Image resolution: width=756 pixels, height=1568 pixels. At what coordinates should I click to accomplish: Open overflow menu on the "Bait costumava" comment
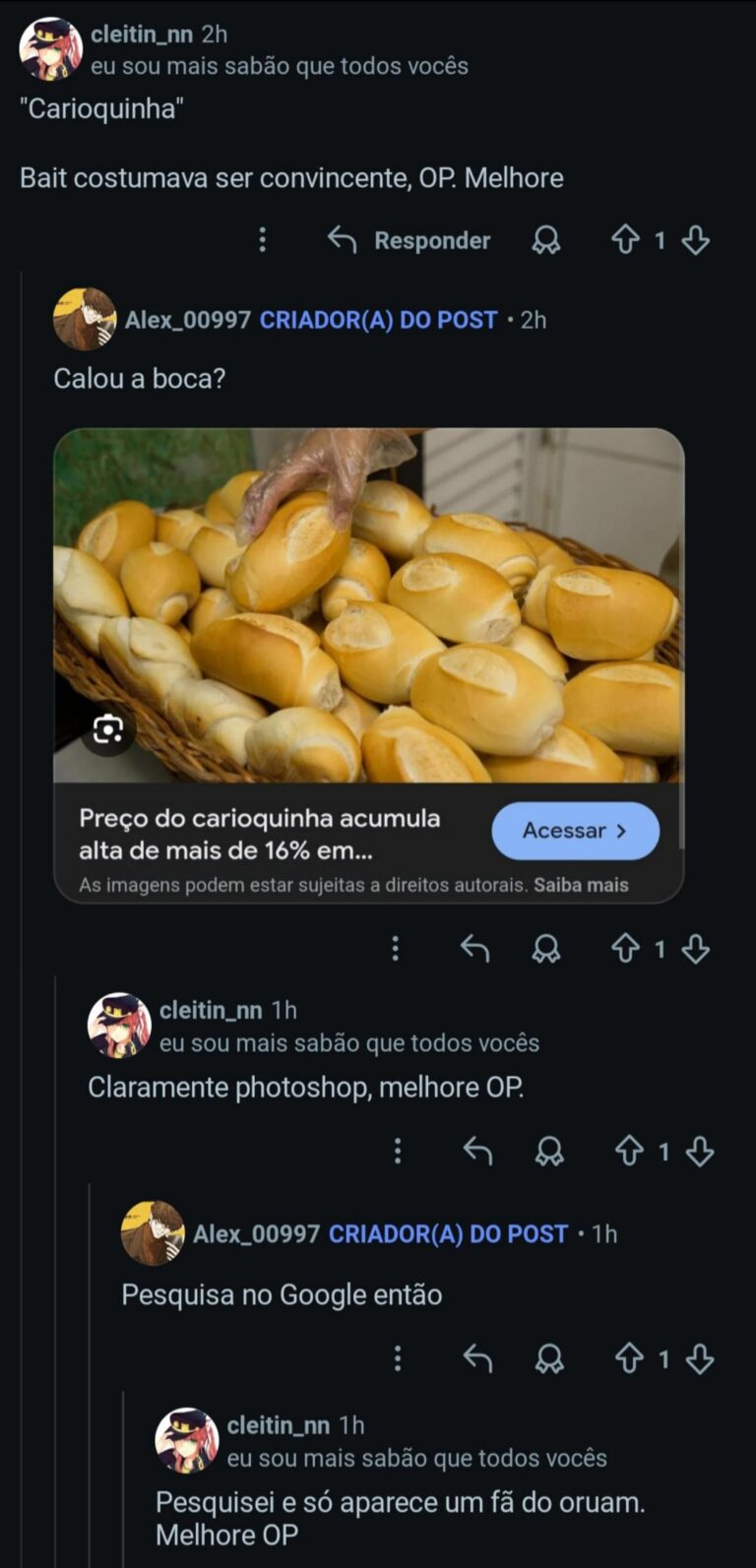tap(262, 240)
